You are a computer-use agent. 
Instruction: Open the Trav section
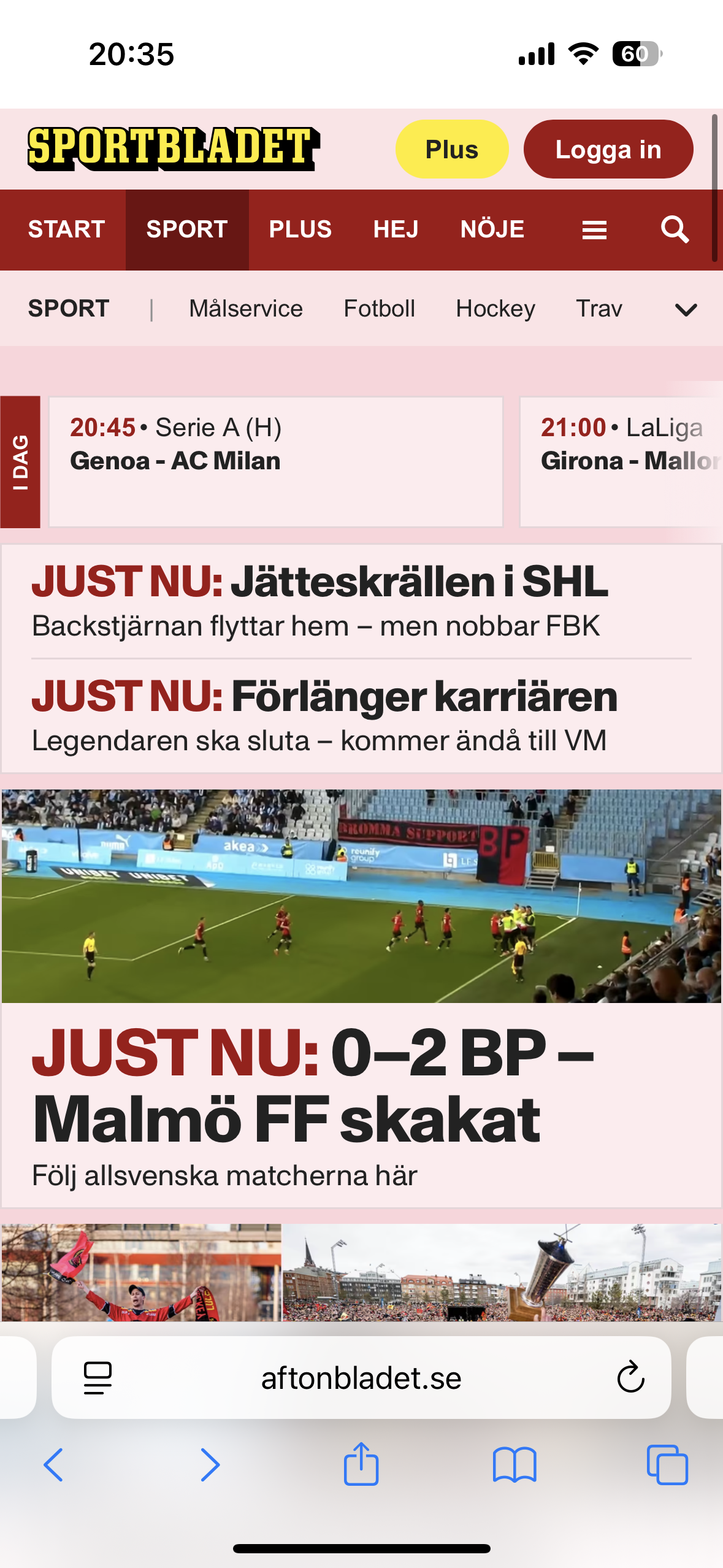click(x=599, y=309)
